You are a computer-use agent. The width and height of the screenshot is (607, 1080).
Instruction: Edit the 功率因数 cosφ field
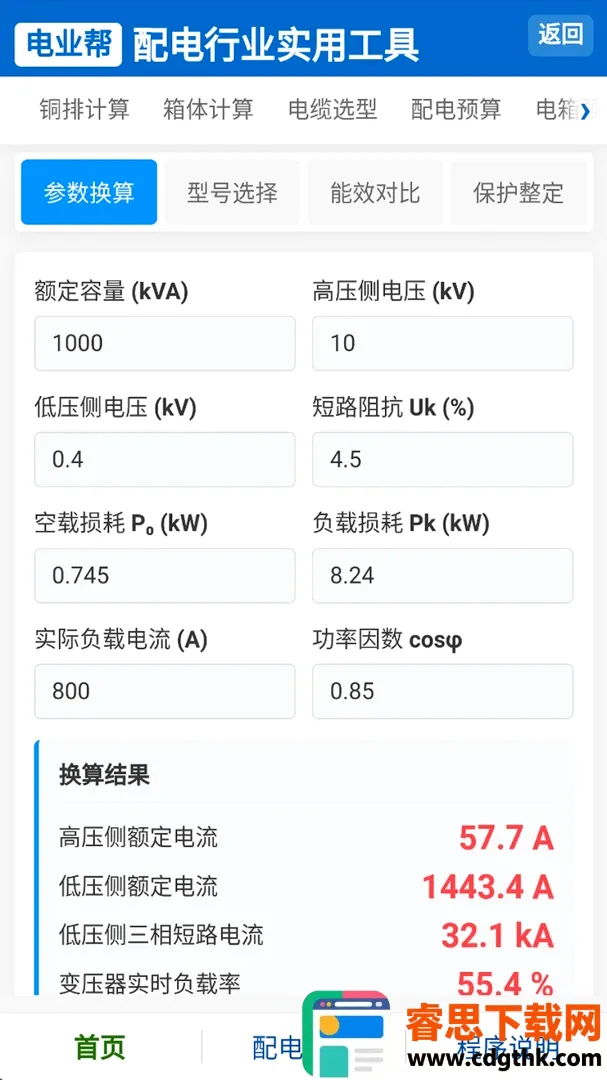[442, 691]
